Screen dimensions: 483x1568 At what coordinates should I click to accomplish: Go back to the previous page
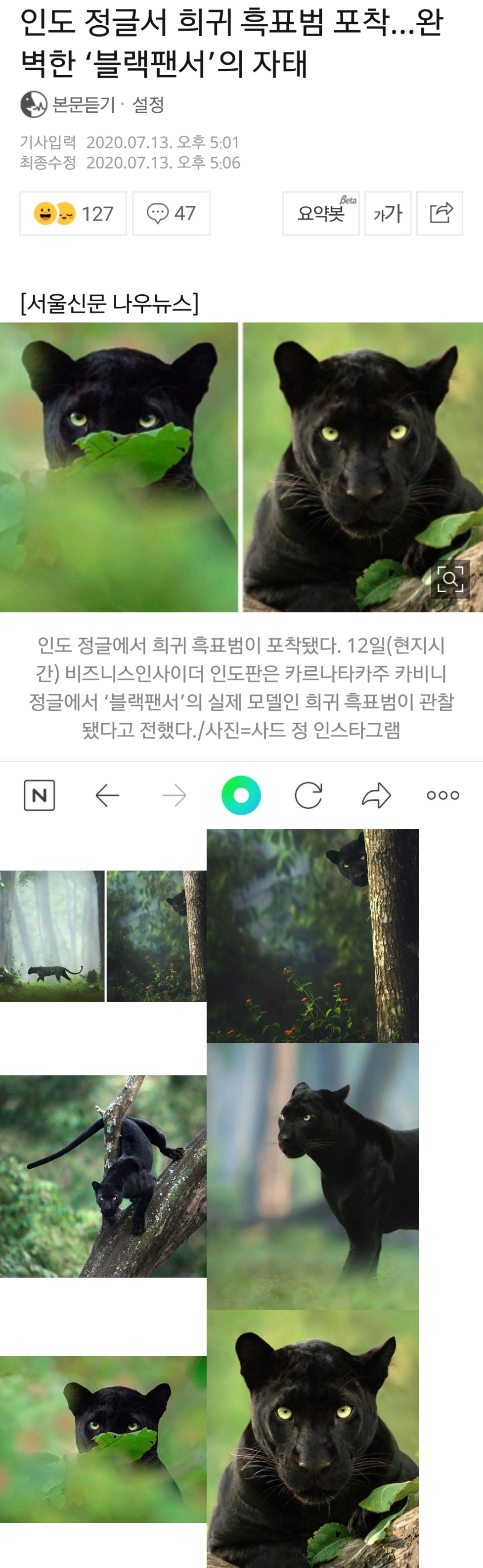(x=108, y=795)
